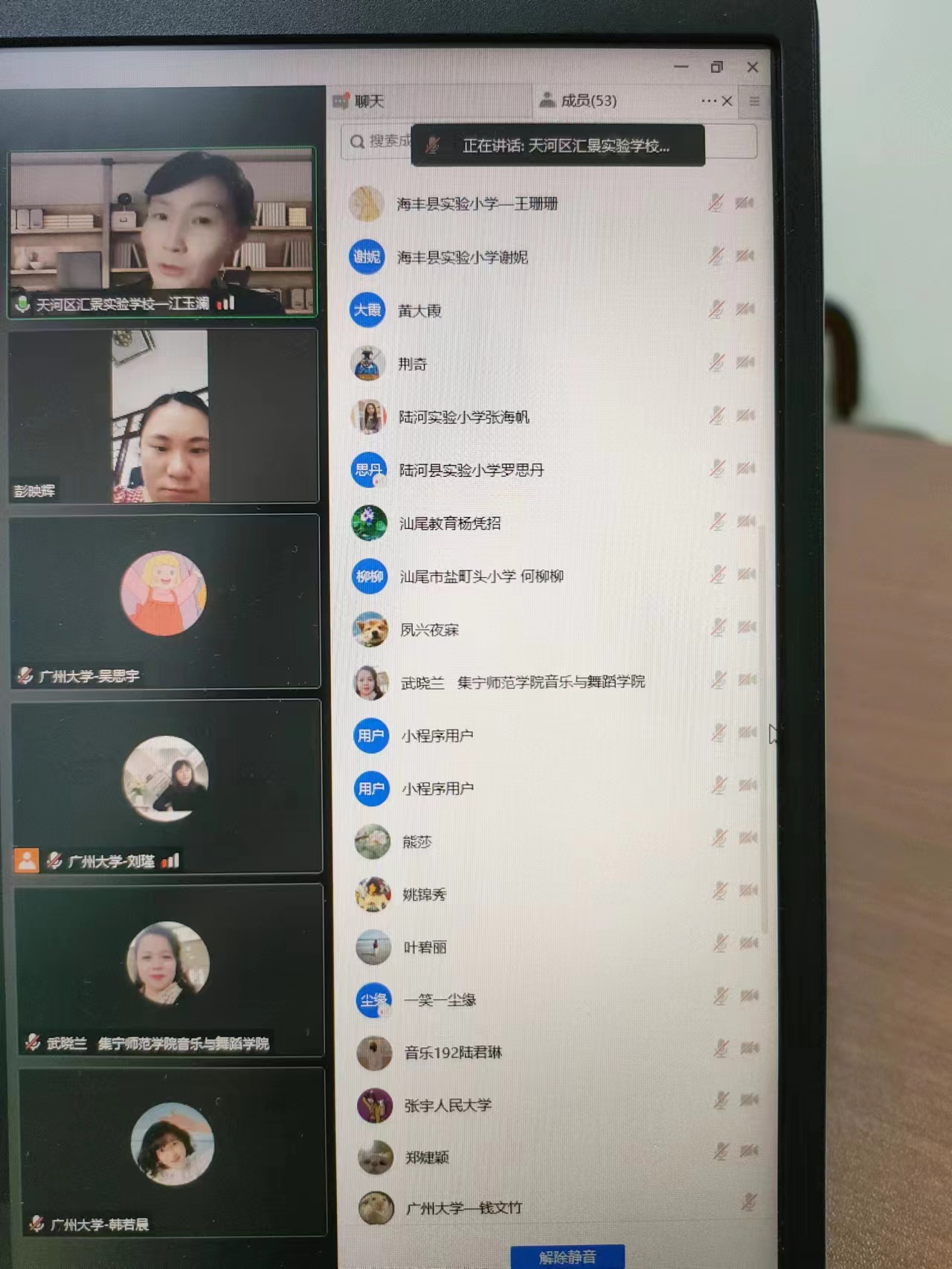Open member row 熊莎
This screenshot has width=952, height=1269.
point(416,842)
